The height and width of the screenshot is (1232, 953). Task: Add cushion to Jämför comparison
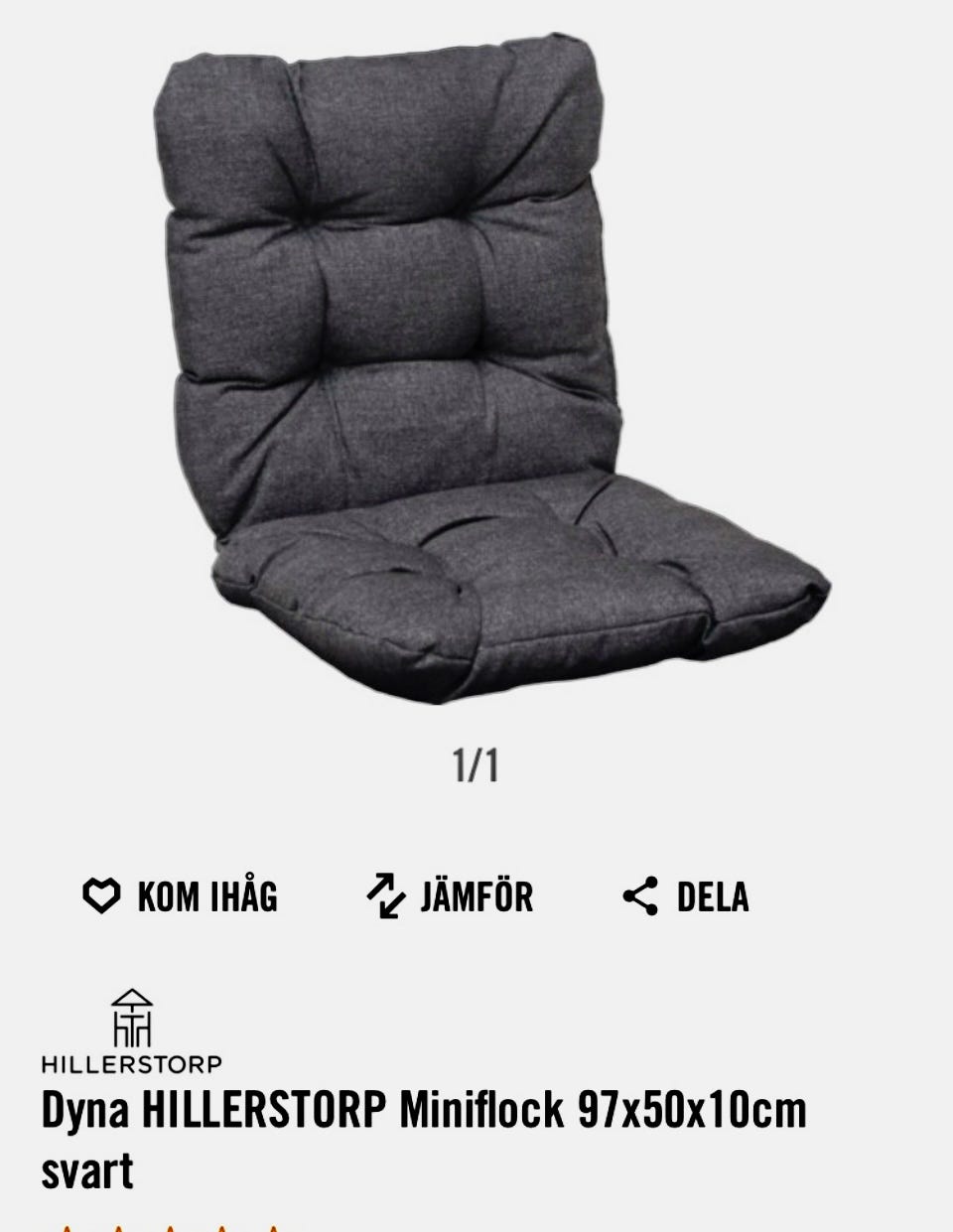(x=450, y=896)
